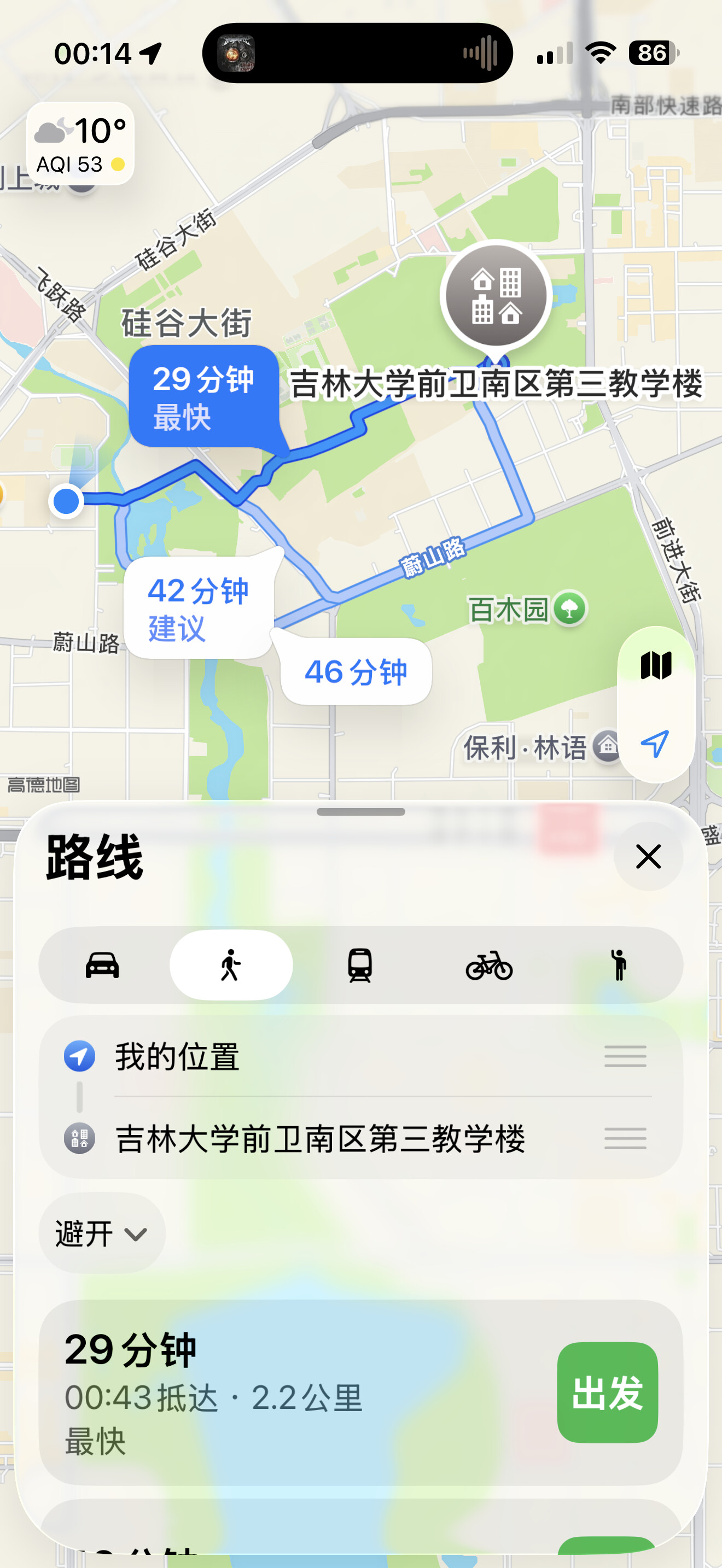Tap the music activity in Dynamic Island
Image resolution: width=722 pixels, height=1568 pixels.
pos(237,54)
